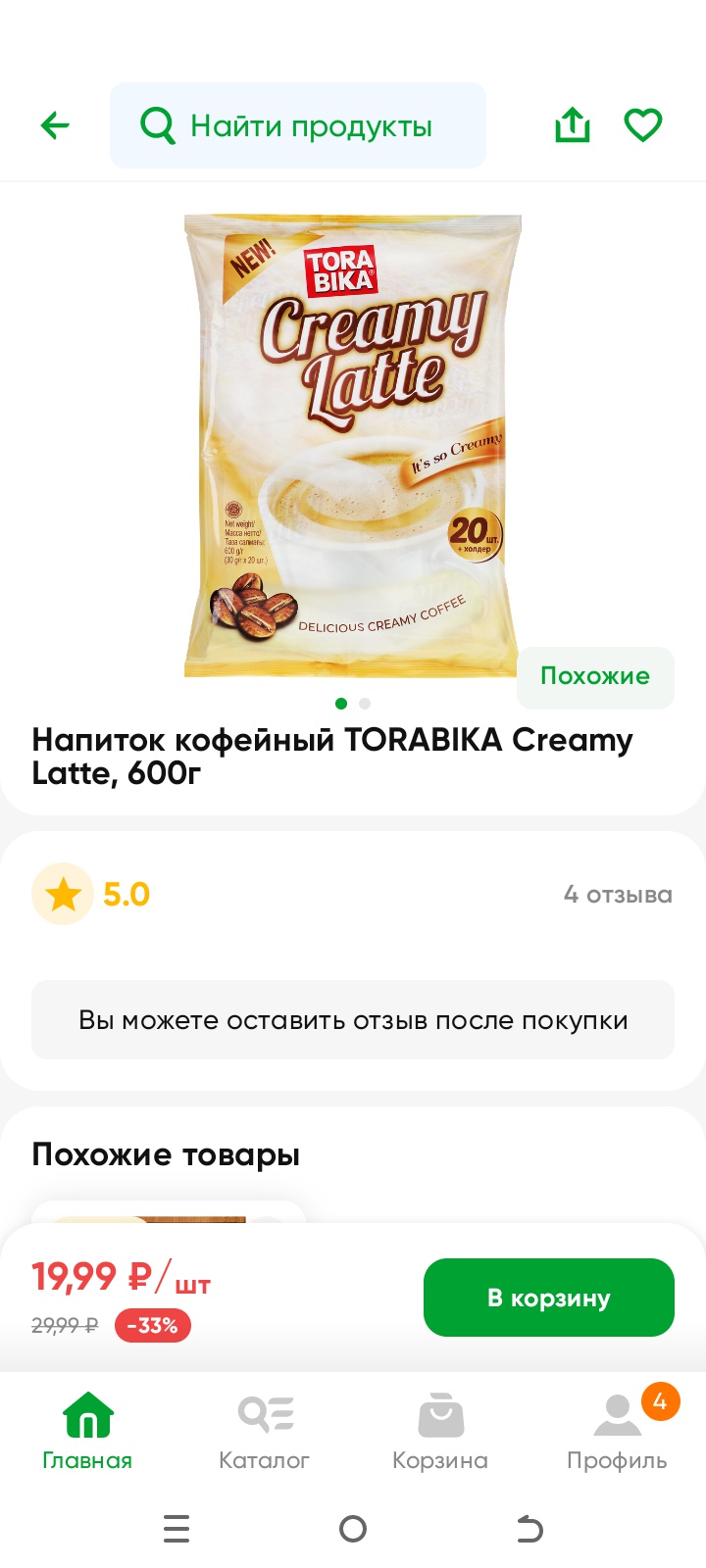The height and width of the screenshot is (1568, 706).
Task: Tap the system home button
Action: [353, 1529]
